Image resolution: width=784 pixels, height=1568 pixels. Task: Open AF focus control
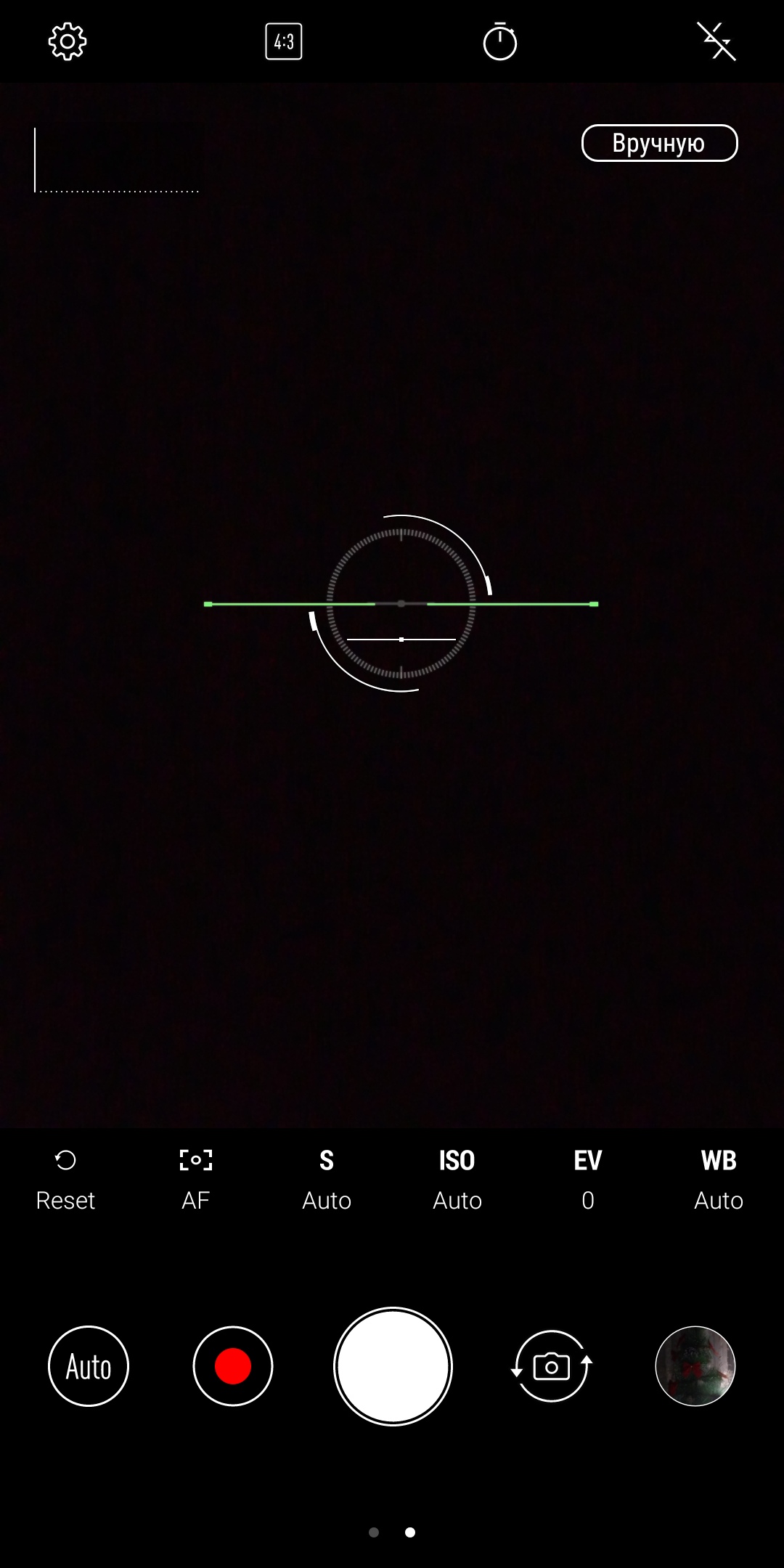196,1180
